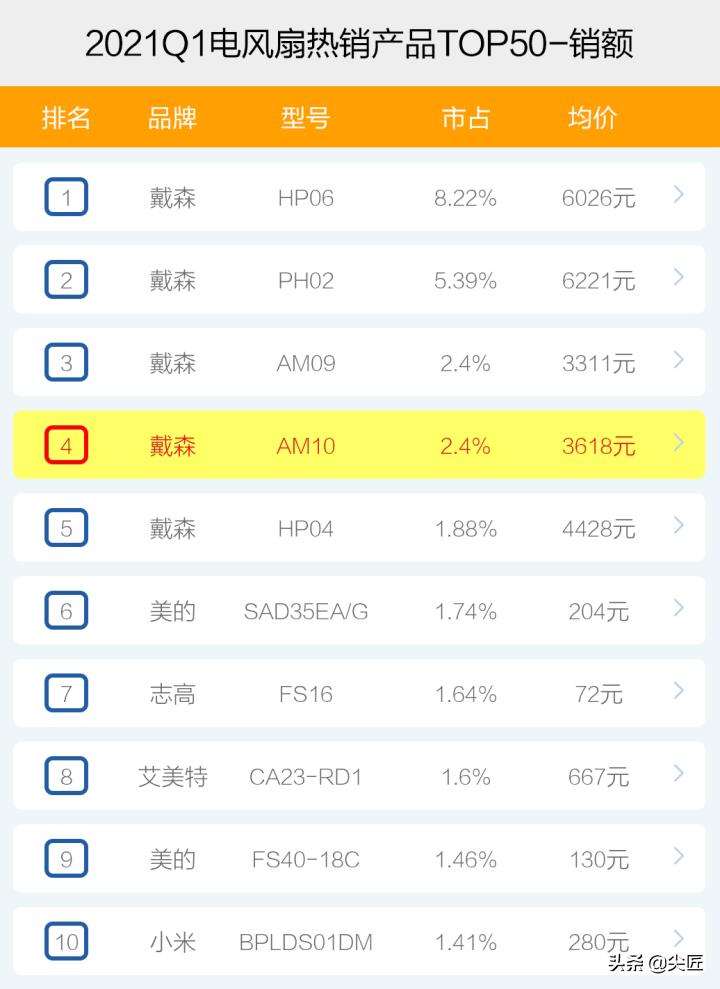Image resolution: width=720 pixels, height=989 pixels.
Task: Select the 戴森 brand on row 1
Action: (x=173, y=197)
